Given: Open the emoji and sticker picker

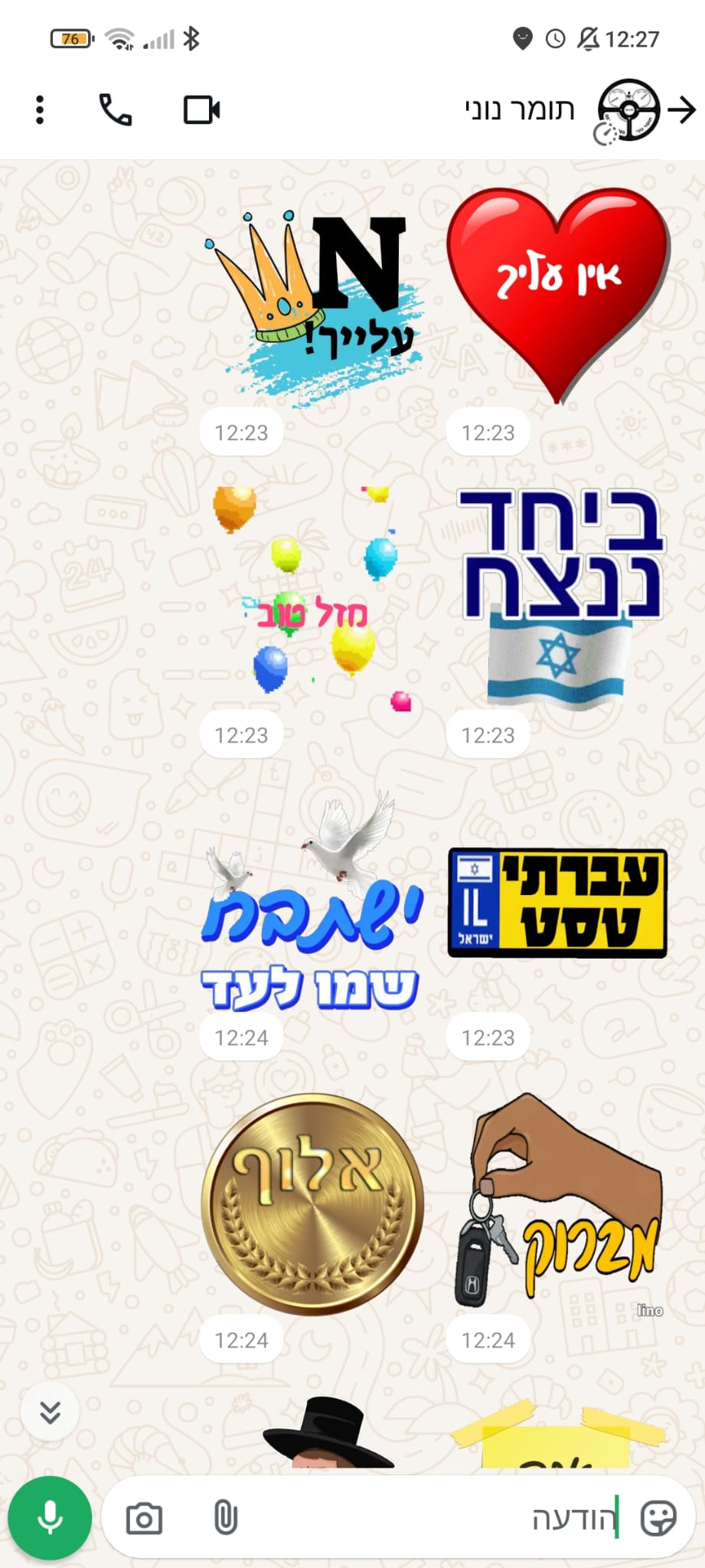Looking at the screenshot, I should tap(658, 1517).
